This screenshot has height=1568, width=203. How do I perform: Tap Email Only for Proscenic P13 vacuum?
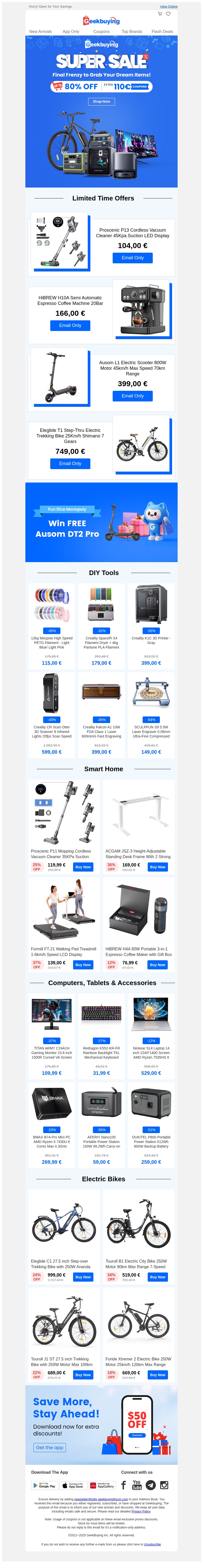point(132,257)
